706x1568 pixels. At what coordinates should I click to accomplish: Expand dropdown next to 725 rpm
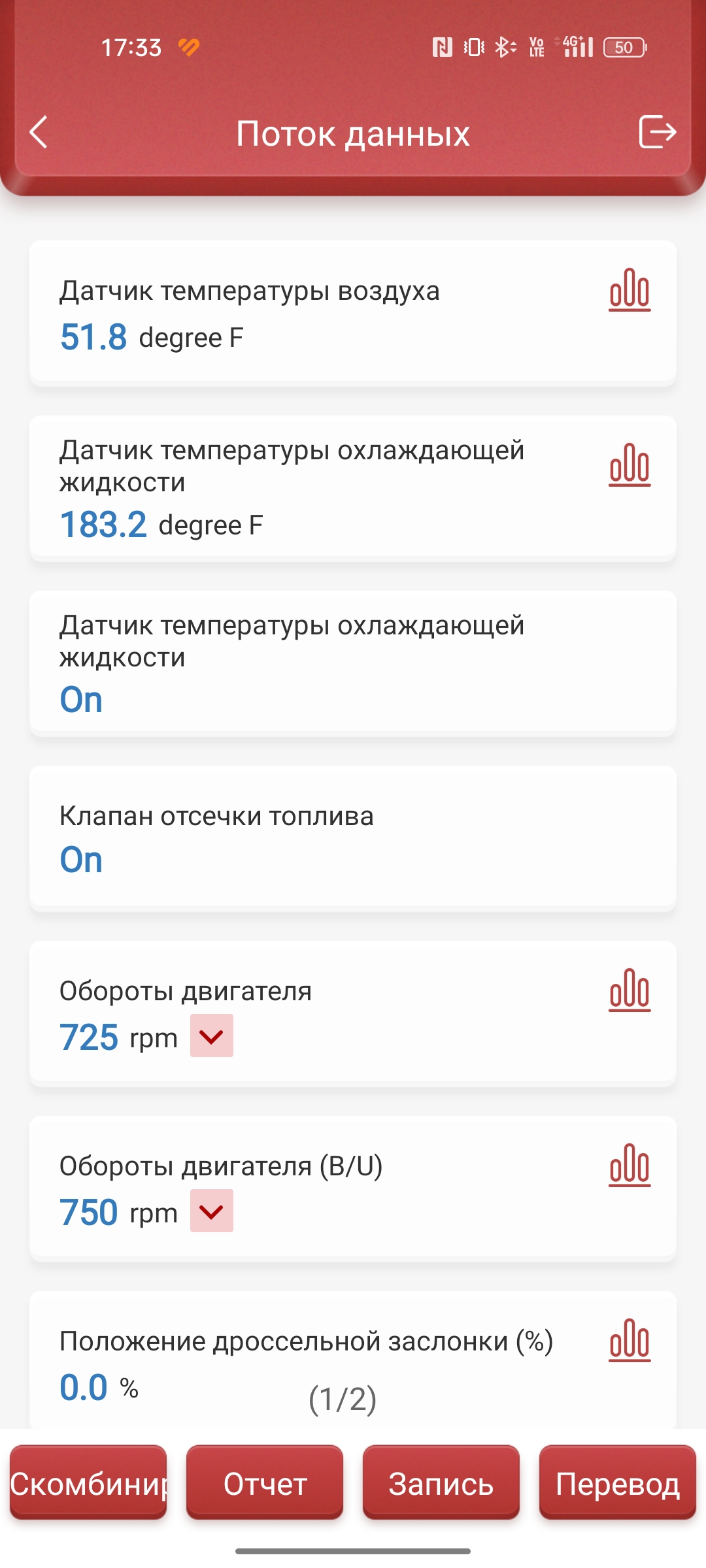[212, 1036]
